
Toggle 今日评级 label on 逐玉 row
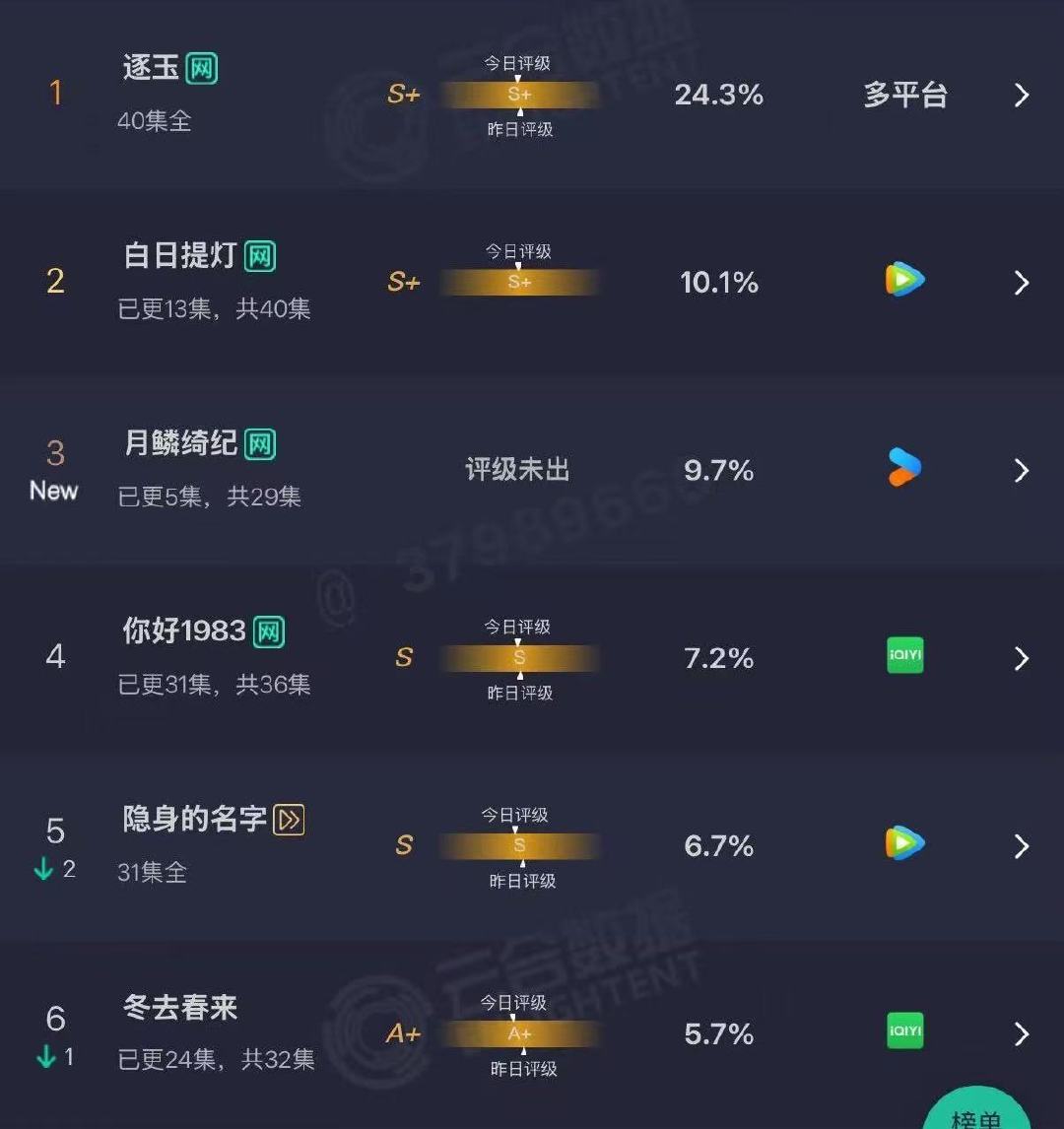pos(519,62)
